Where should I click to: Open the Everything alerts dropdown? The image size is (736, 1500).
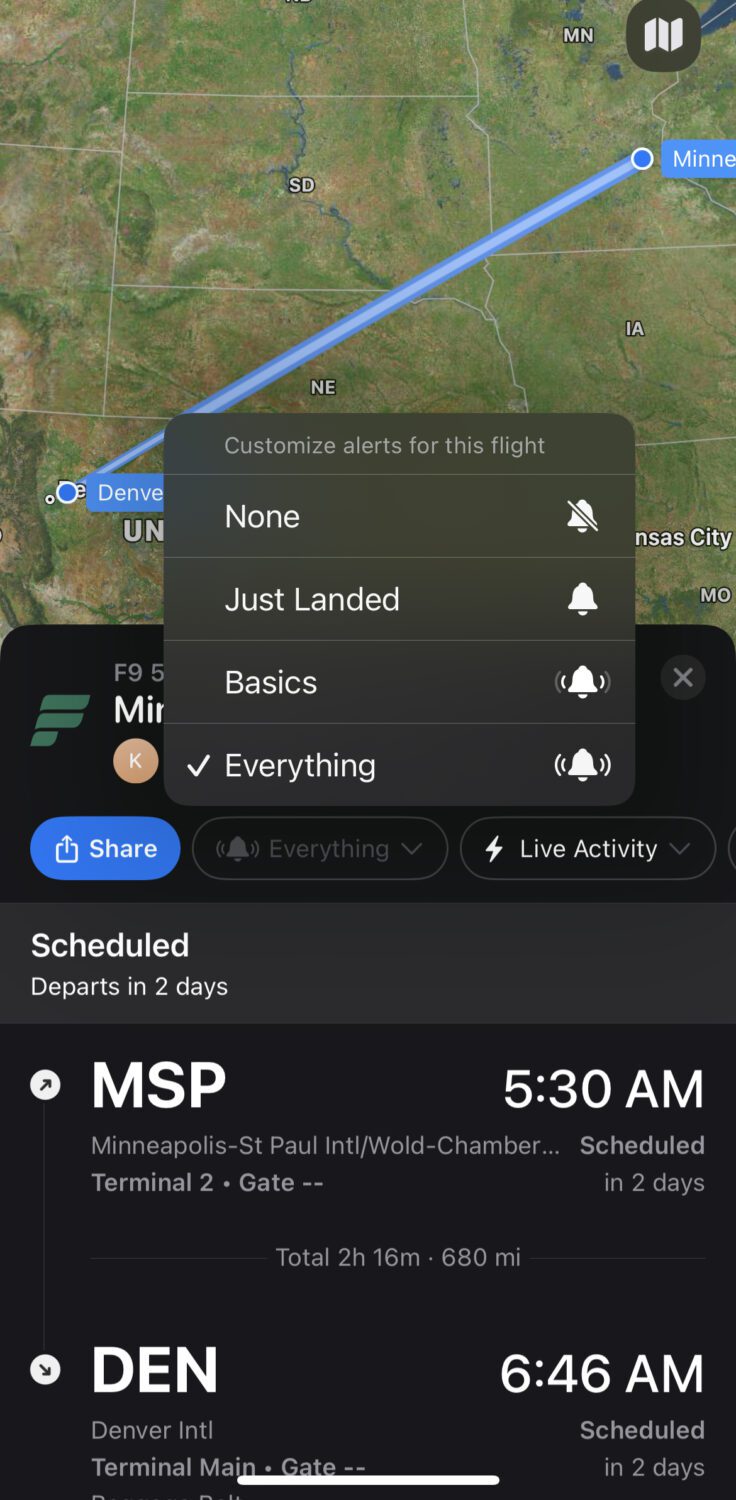coord(319,848)
